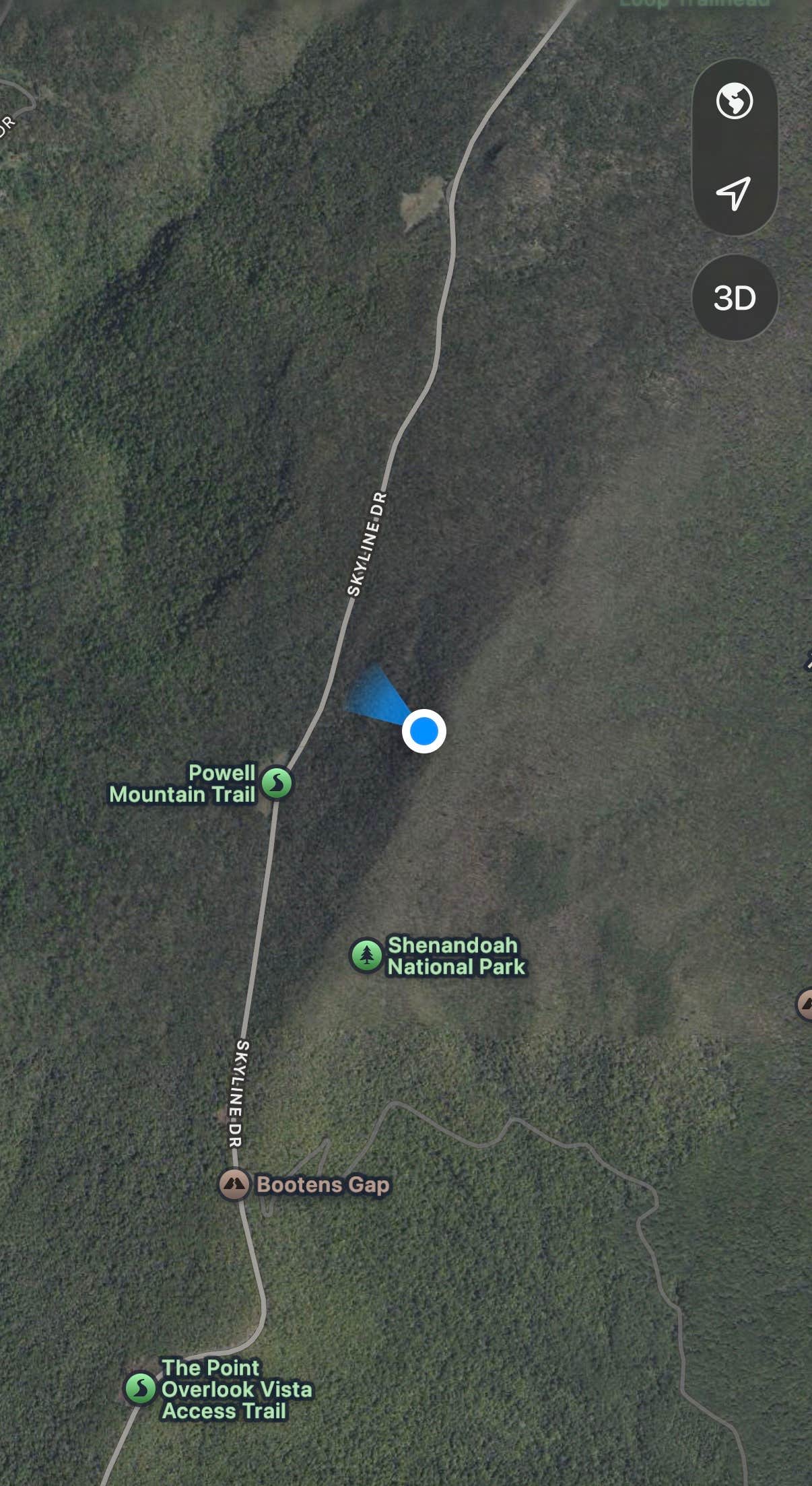Image resolution: width=812 pixels, height=1486 pixels.
Task: Tap the location tracking arrow
Action: click(734, 193)
